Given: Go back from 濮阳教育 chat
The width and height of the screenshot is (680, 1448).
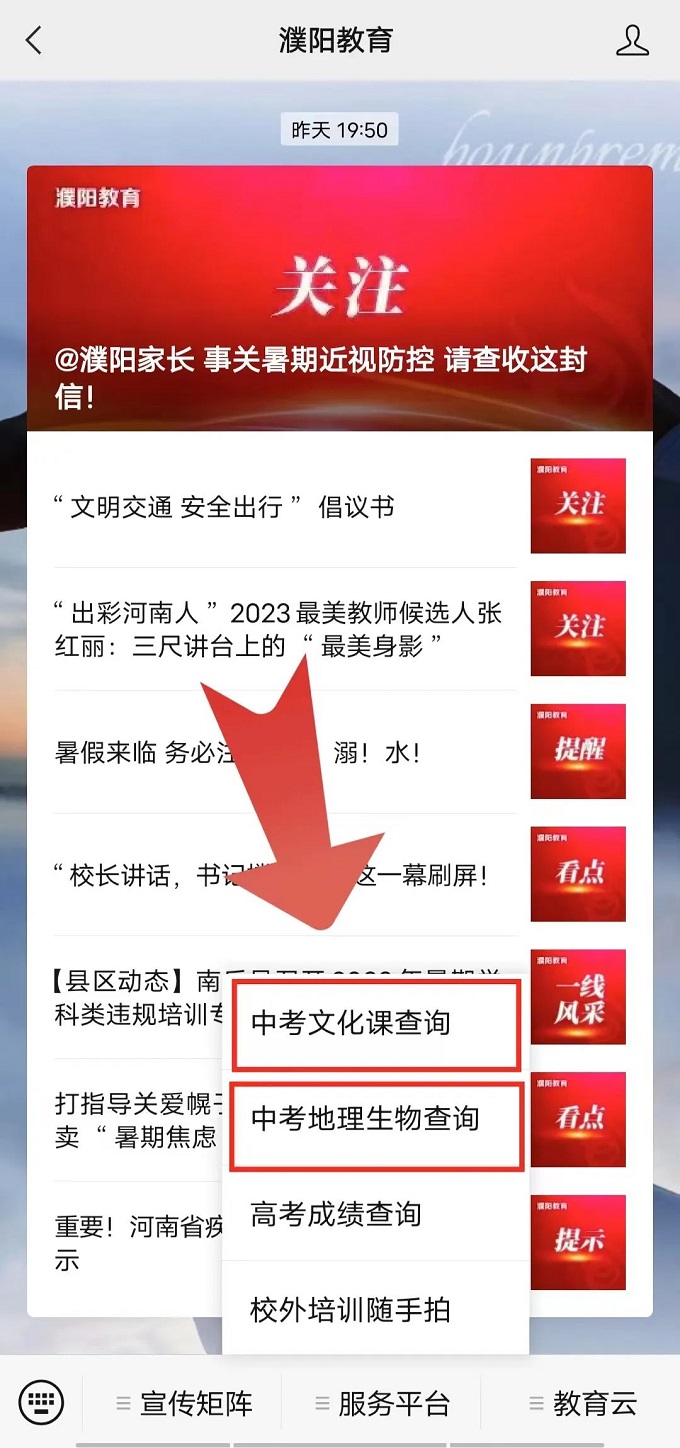Looking at the screenshot, I should tap(34, 41).
